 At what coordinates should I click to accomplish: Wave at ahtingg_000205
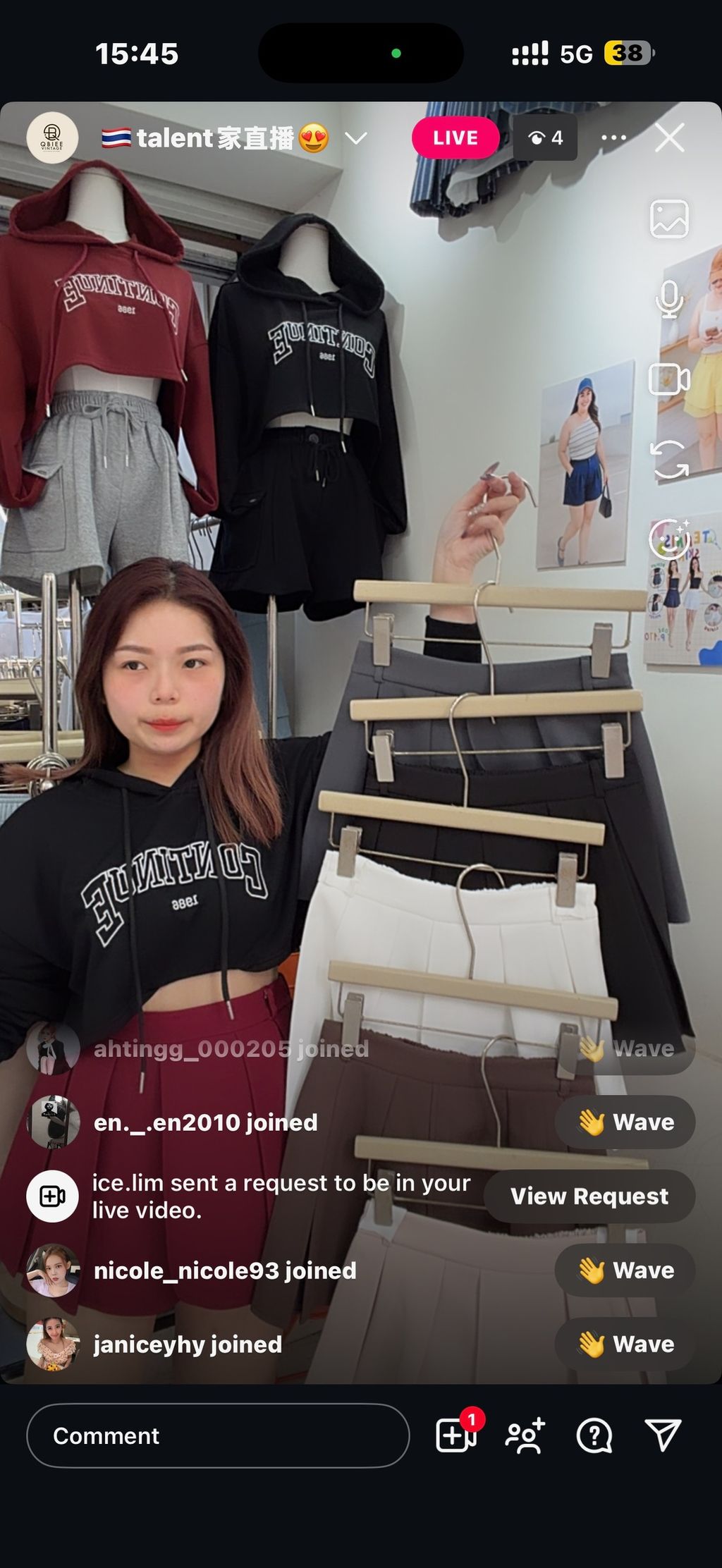point(625,1048)
